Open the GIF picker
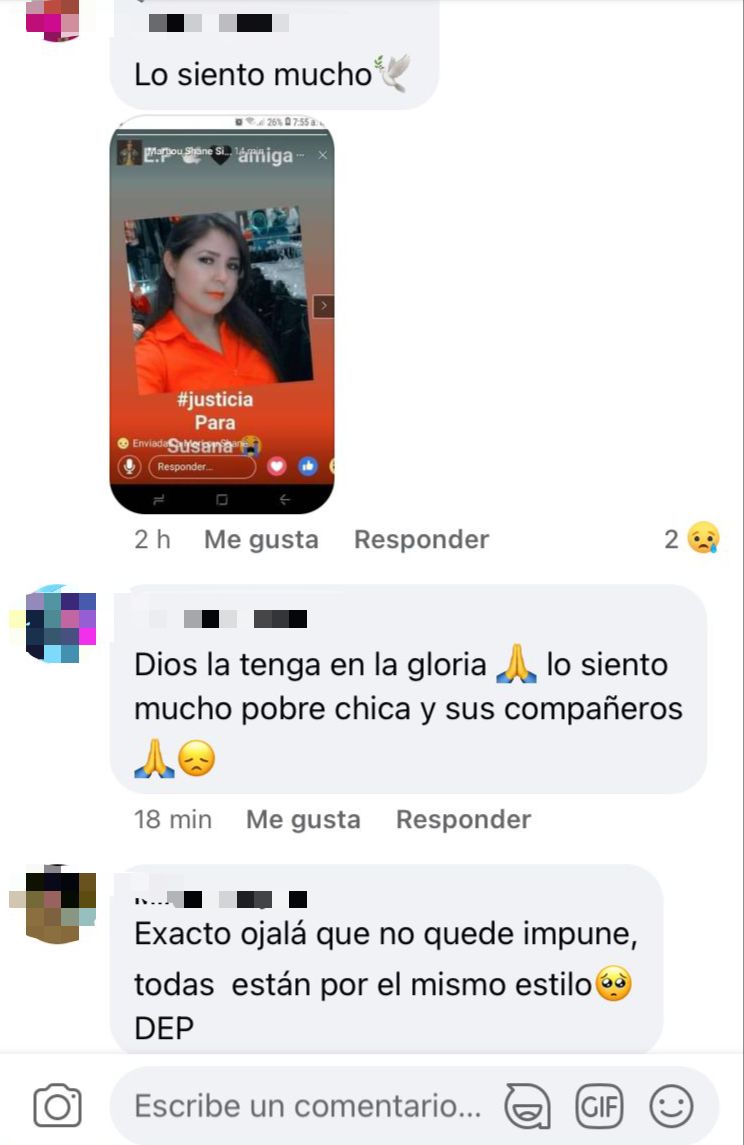This screenshot has width=744, height=1145. (599, 1106)
